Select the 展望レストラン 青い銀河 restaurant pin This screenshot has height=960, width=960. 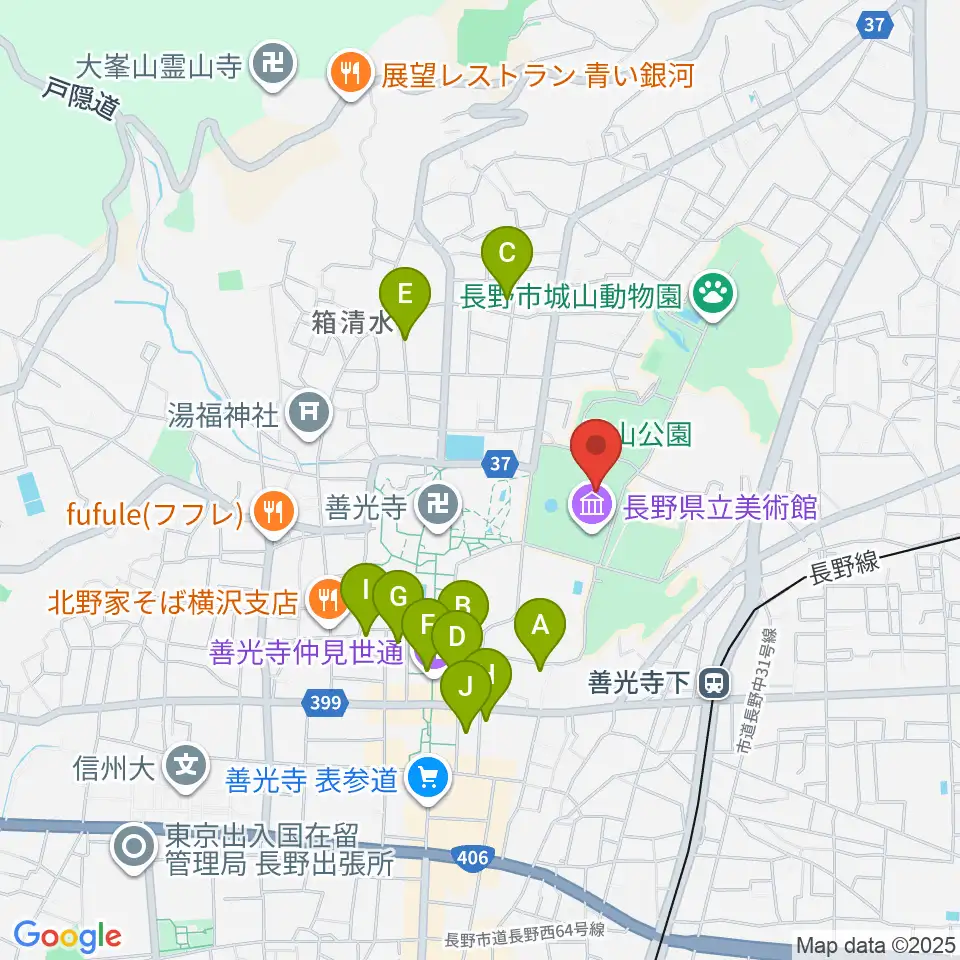(351, 74)
